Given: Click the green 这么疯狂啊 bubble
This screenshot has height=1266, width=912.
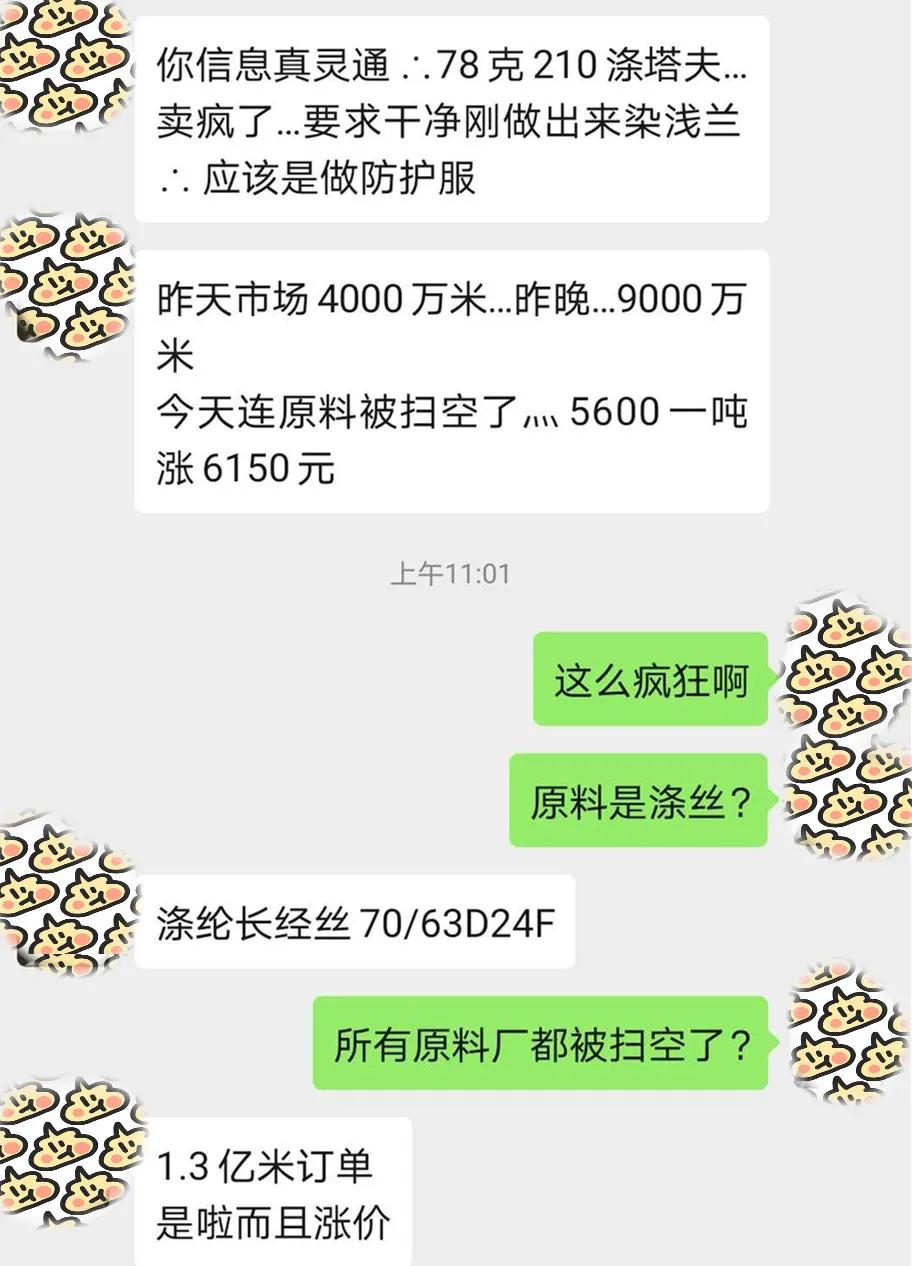Looking at the screenshot, I should [650, 678].
